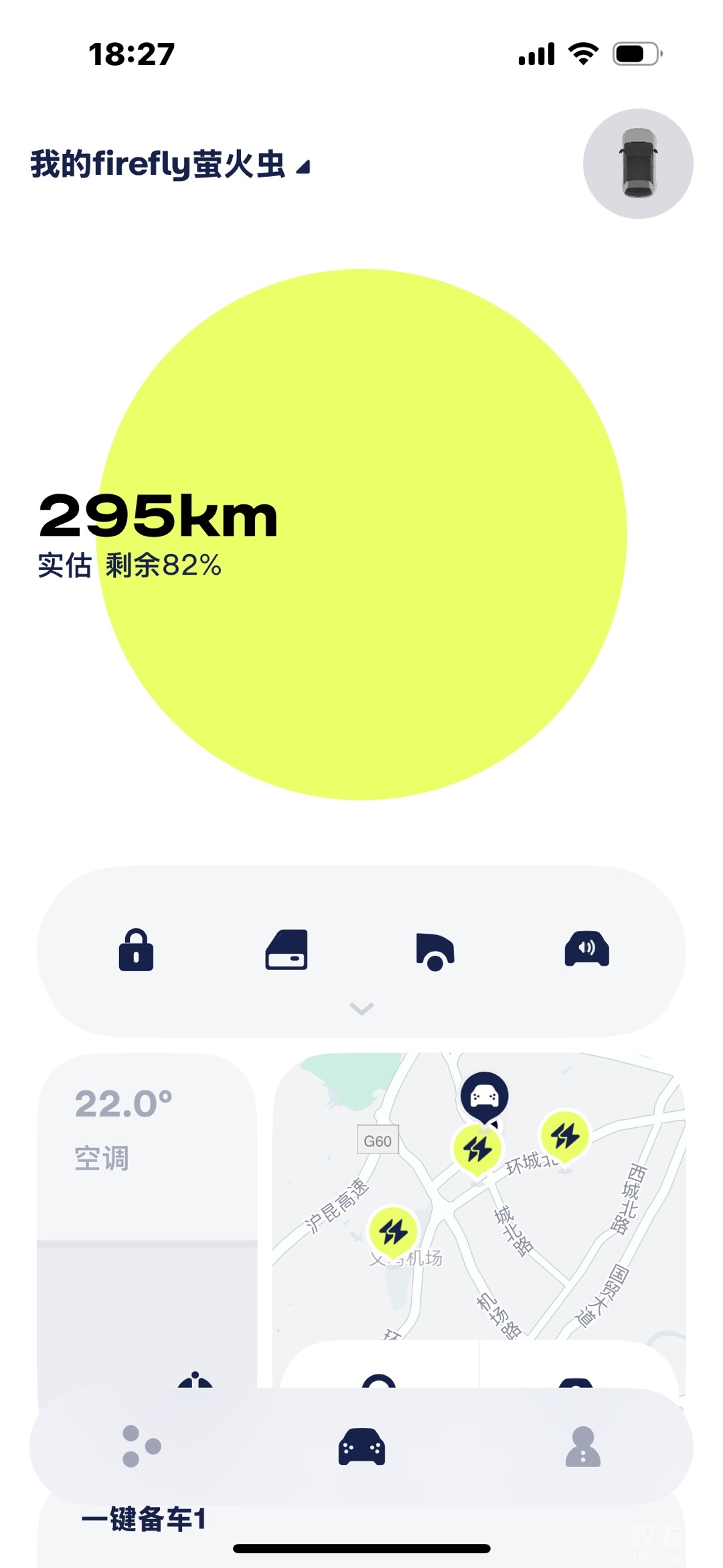
Task: Select the charging pin beside 环城北 road label
Action: 565,1135
